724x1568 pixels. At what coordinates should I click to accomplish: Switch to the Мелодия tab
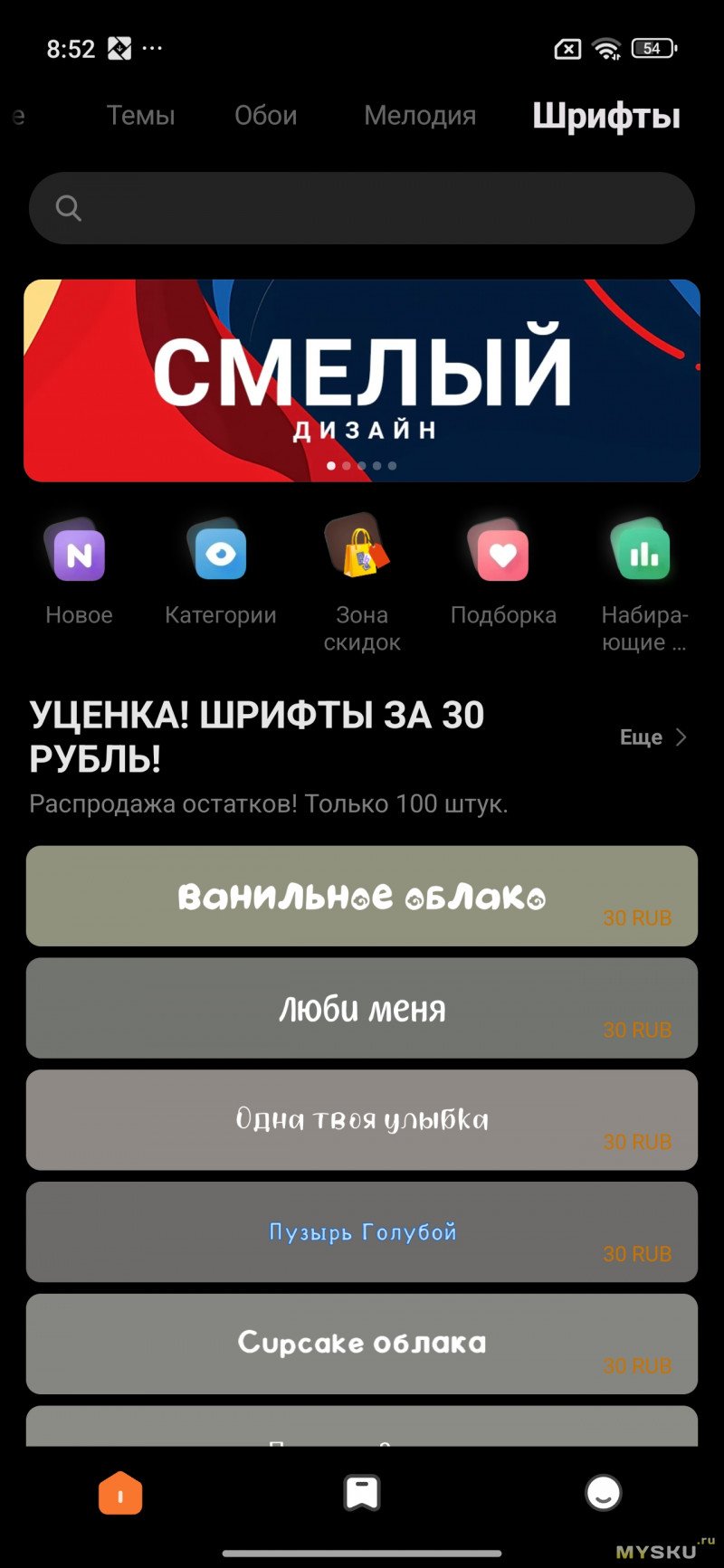[420, 116]
